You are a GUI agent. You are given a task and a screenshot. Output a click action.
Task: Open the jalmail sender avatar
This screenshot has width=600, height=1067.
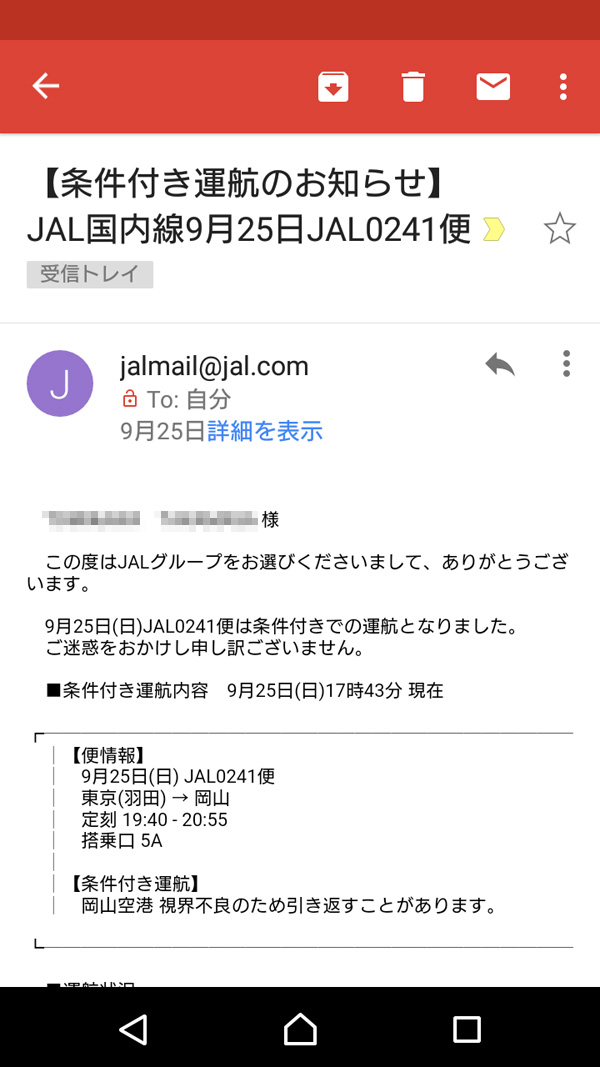click(x=60, y=384)
